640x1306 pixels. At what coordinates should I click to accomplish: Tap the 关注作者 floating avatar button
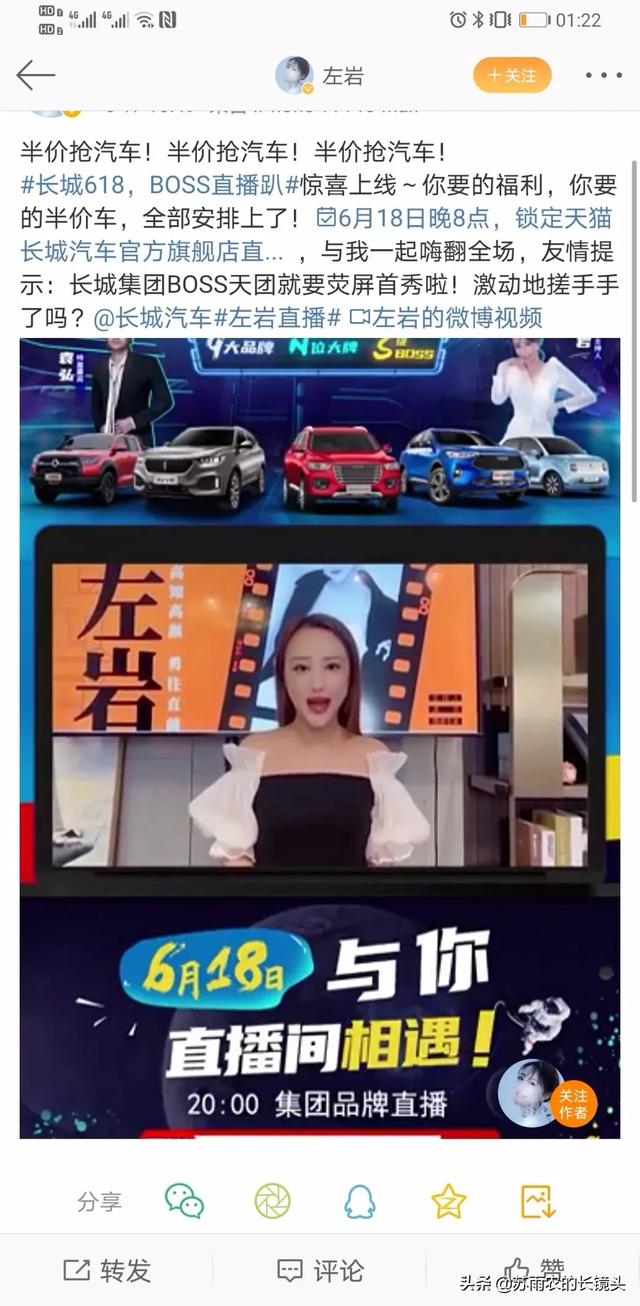[x=546, y=1094]
